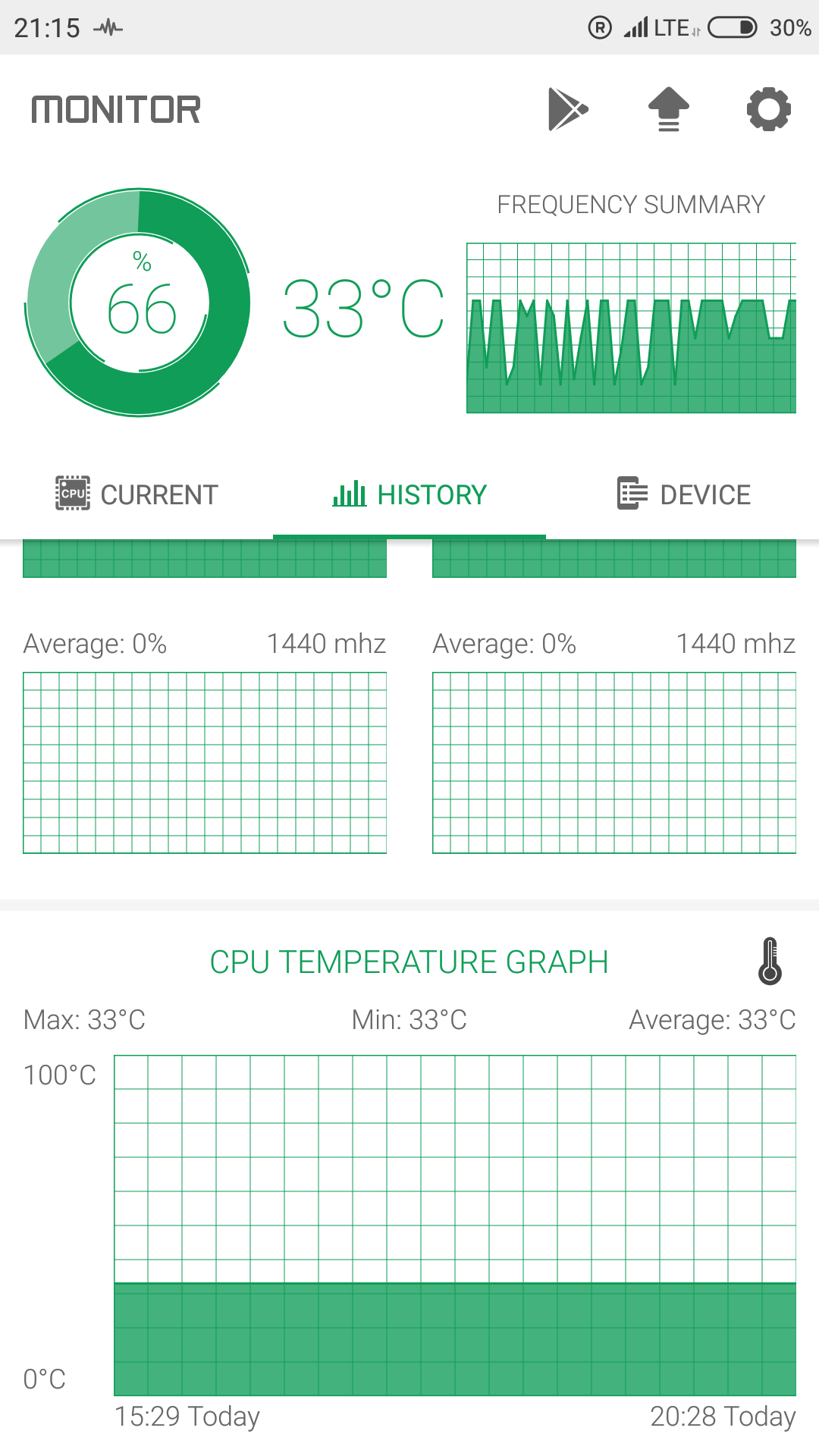
Task: Open the Google Play store icon
Action: coord(568,109)
